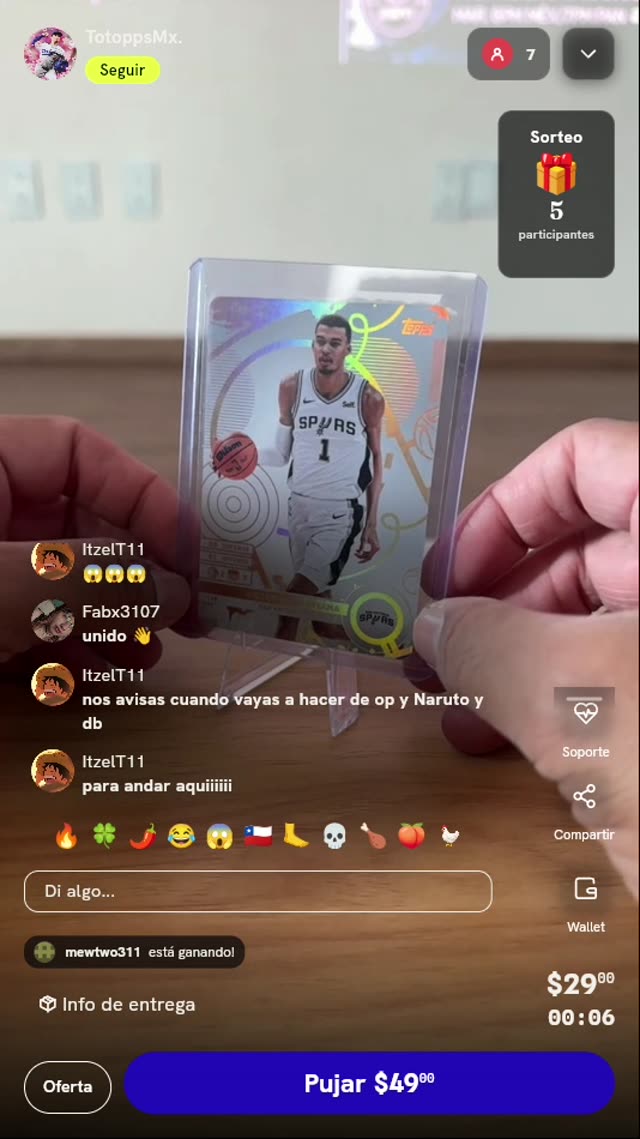Send the fire emoji reaction
Viewport: 640px width, 1139px height.
[66, 836]
